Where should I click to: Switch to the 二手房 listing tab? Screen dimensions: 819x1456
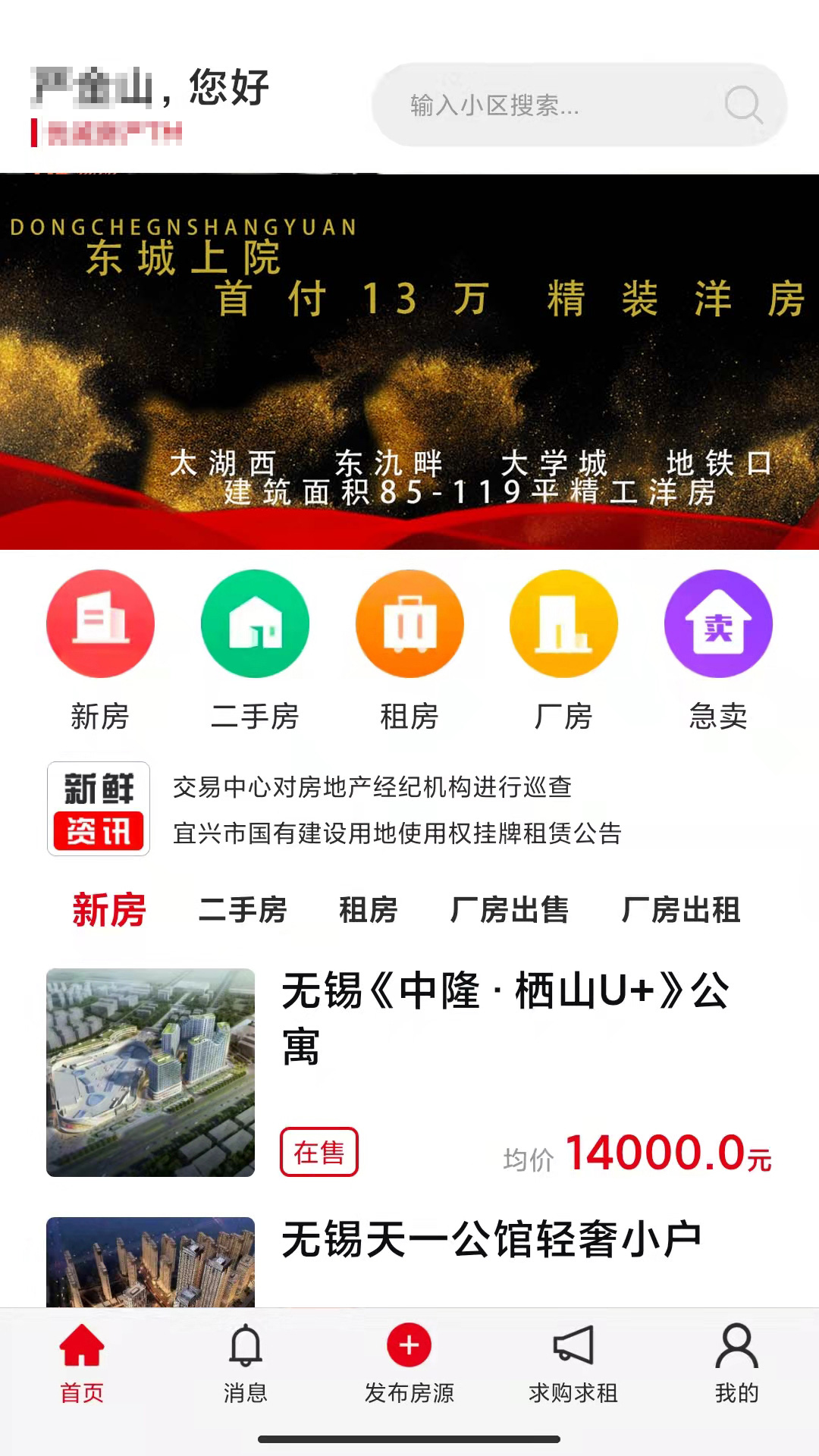pos(243,910)
